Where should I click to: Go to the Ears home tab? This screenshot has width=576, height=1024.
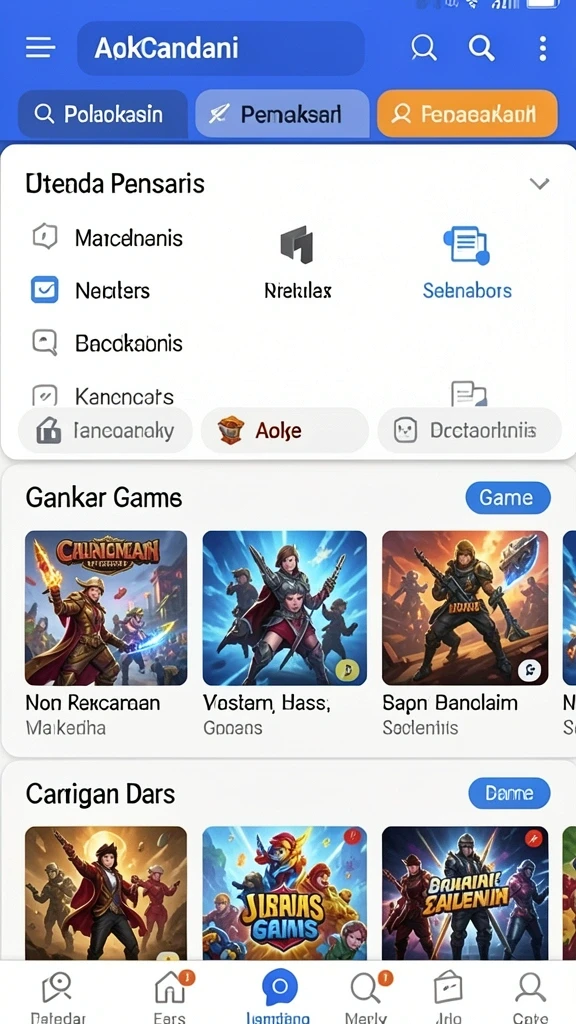pos(172,995)
